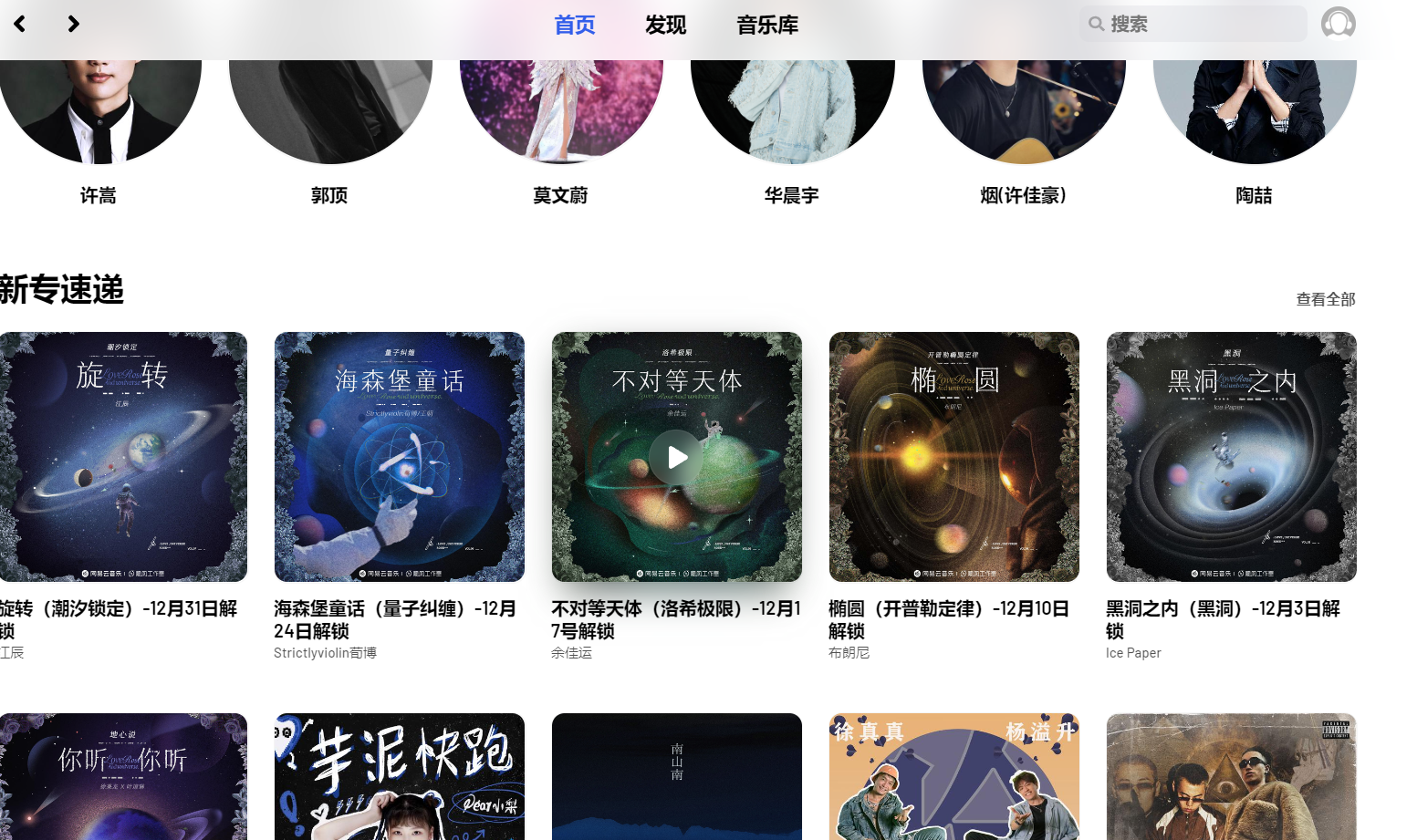The height and width of the screenshot is (840, 1417).
Task: Open the 海森堡童话 album
Action: [x=399, y=457]
